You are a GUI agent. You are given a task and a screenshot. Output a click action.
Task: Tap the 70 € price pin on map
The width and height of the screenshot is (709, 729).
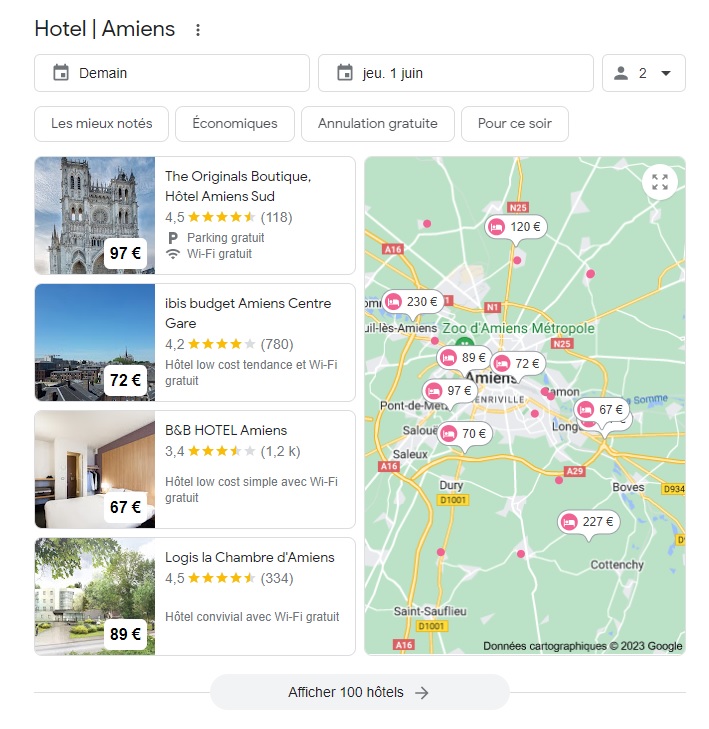click(x=464, y=434)
